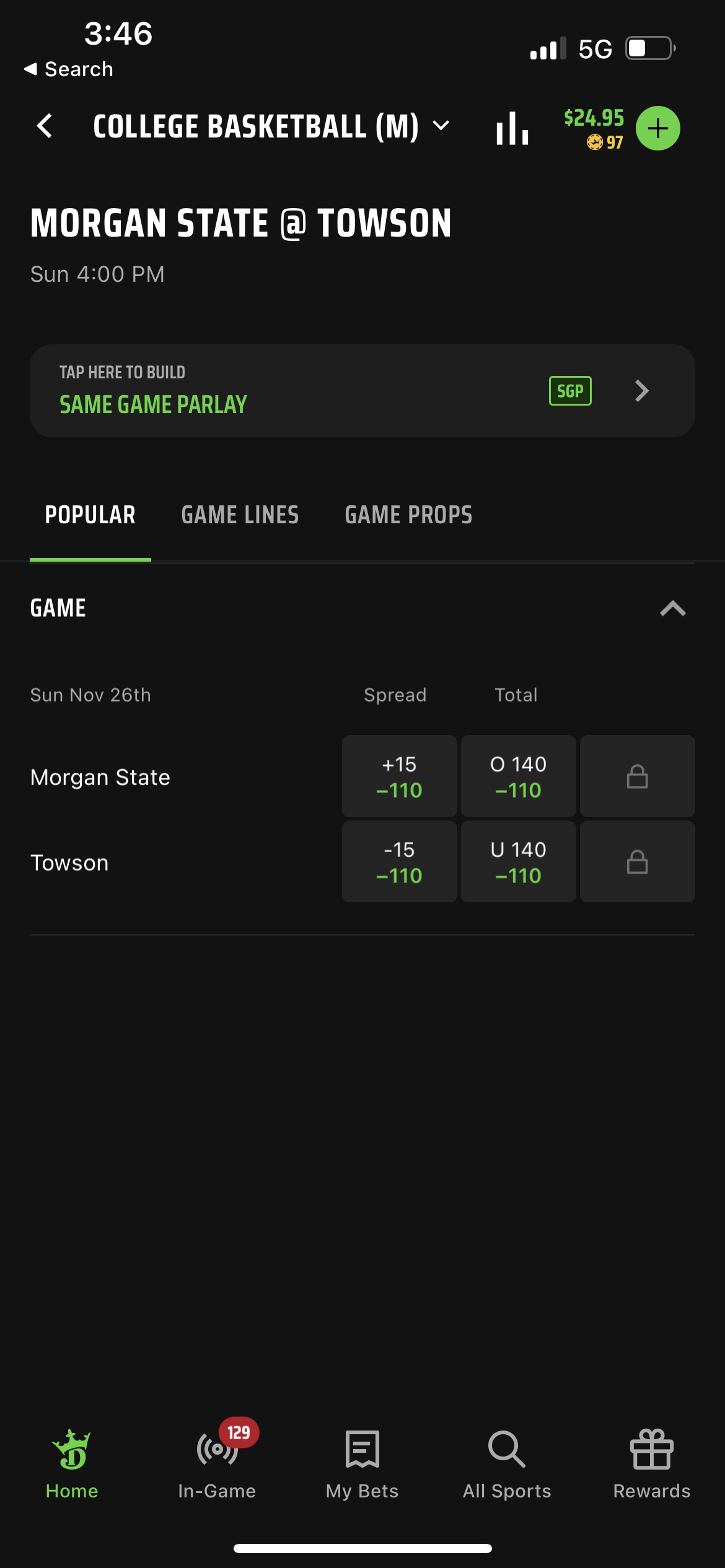Go back with the arrow icon

[45, 126]
